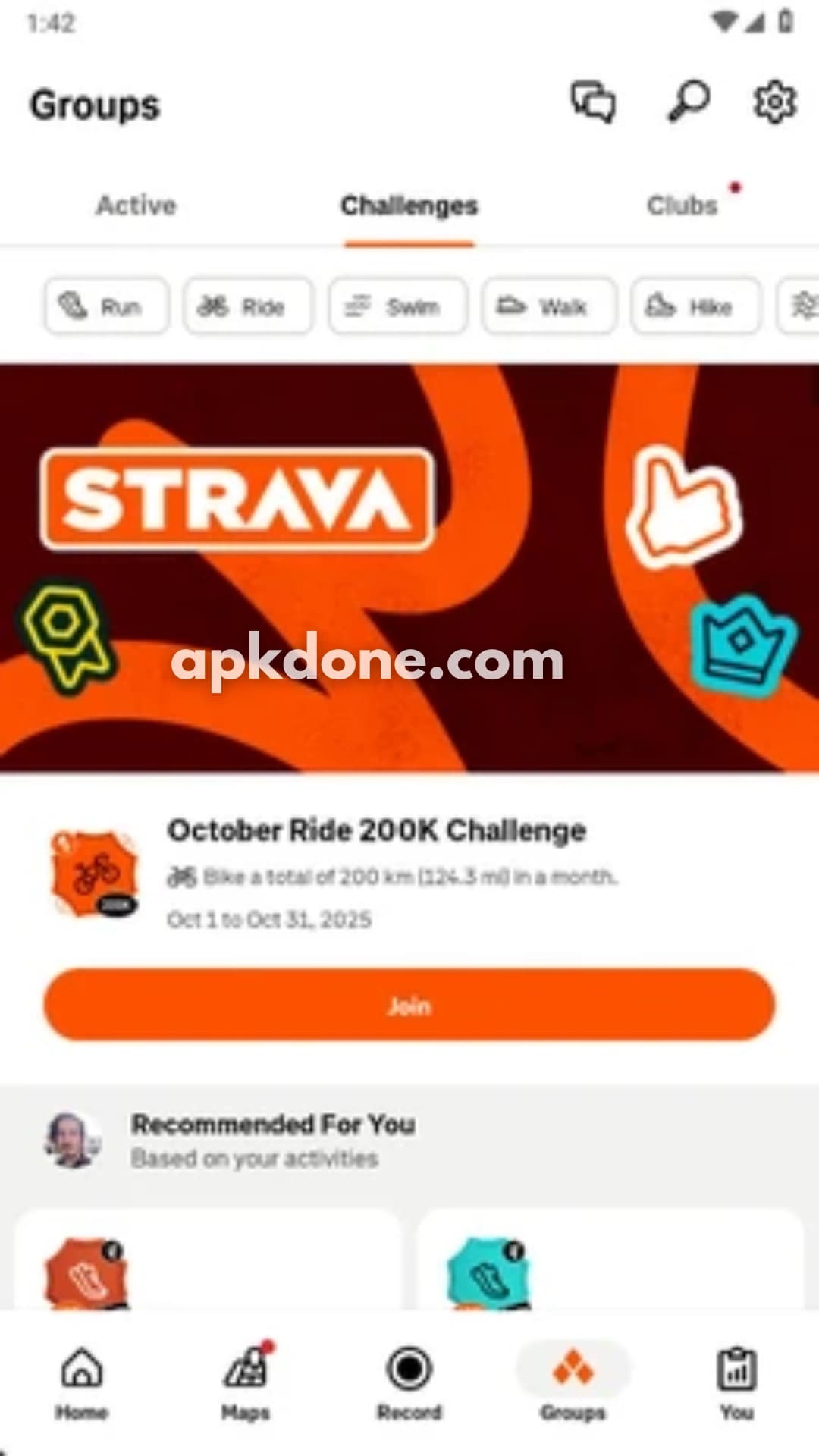Viewport: 819px width, 1456px height.
Task: Switch to the Clubs tab
Action: (x=682, y=206)
